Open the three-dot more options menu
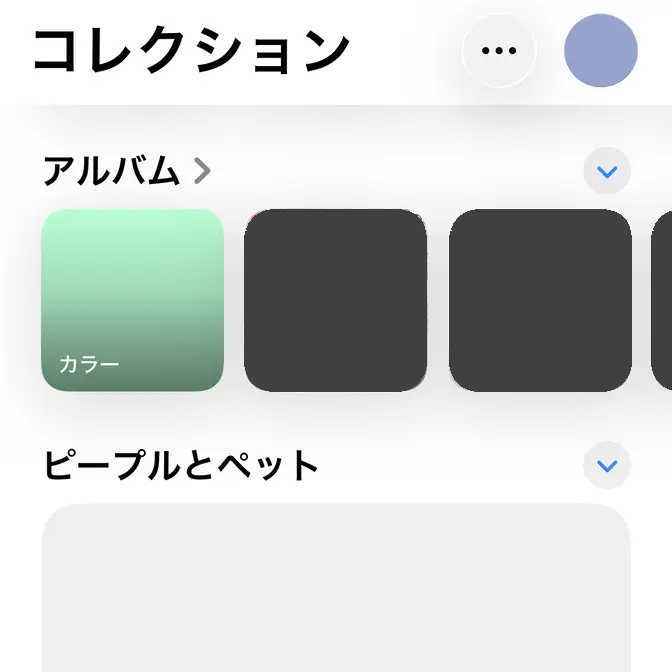 coord(499,51)
